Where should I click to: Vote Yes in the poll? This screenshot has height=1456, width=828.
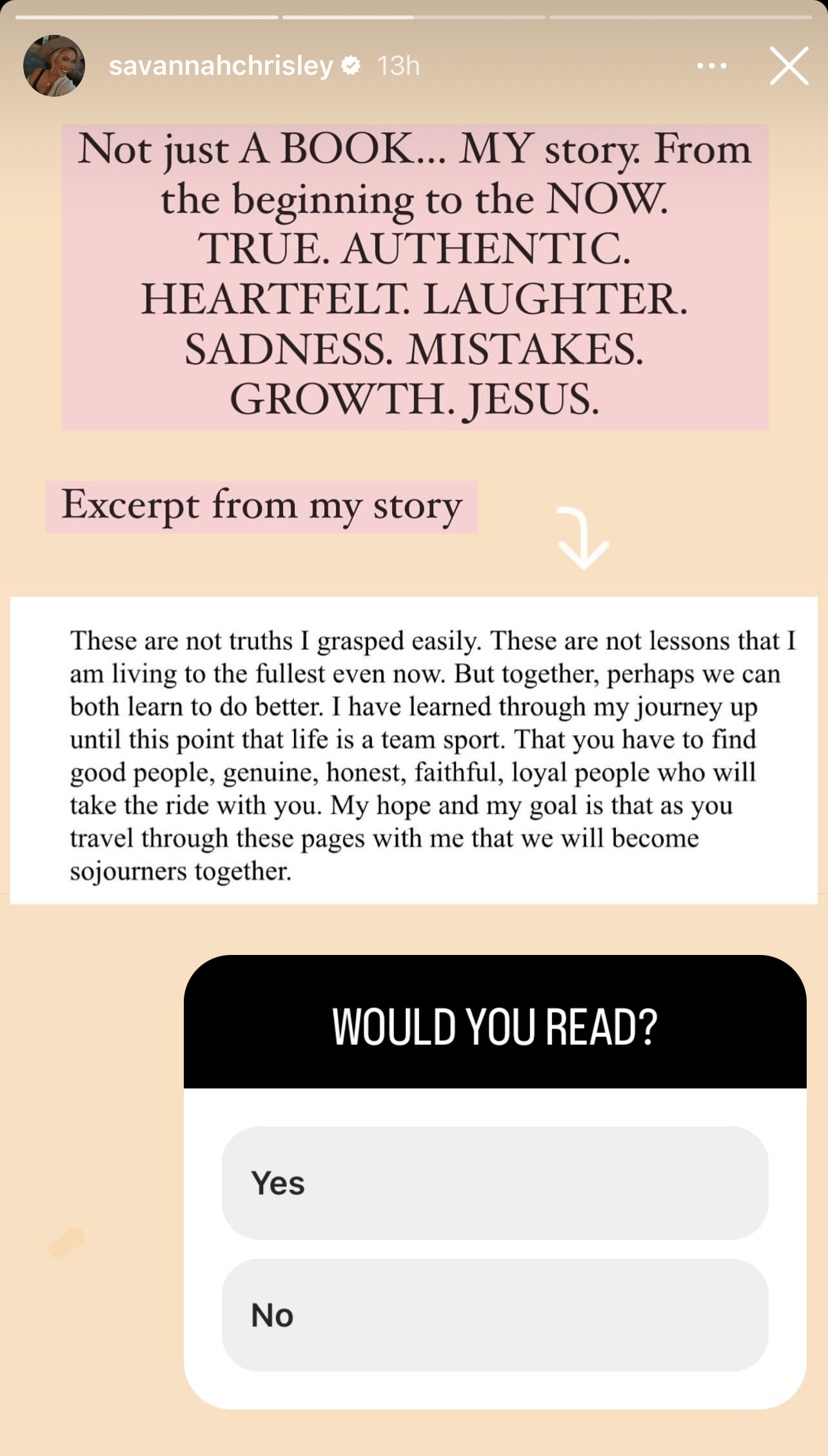coord(495,1183)
